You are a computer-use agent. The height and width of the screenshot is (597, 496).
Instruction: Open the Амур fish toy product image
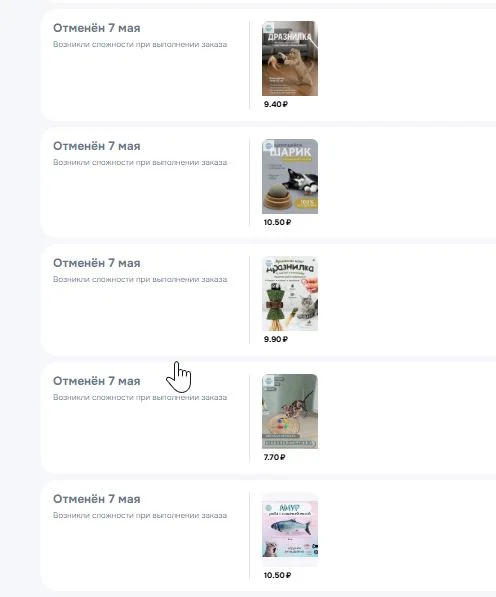coord(290,529)
